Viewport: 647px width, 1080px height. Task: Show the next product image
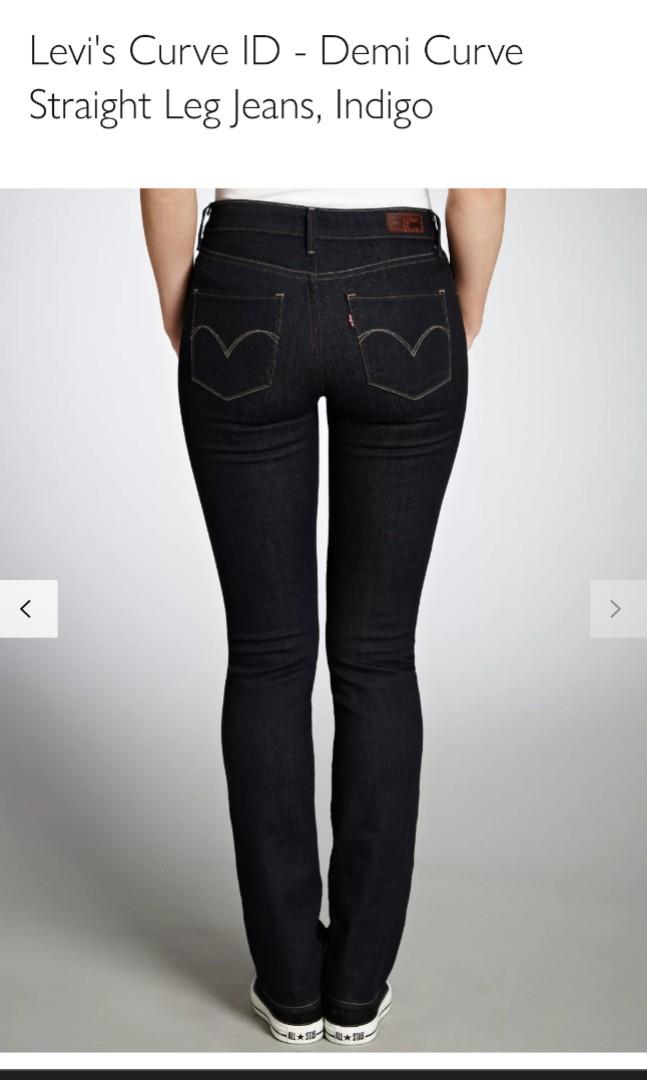coord(617,609)
